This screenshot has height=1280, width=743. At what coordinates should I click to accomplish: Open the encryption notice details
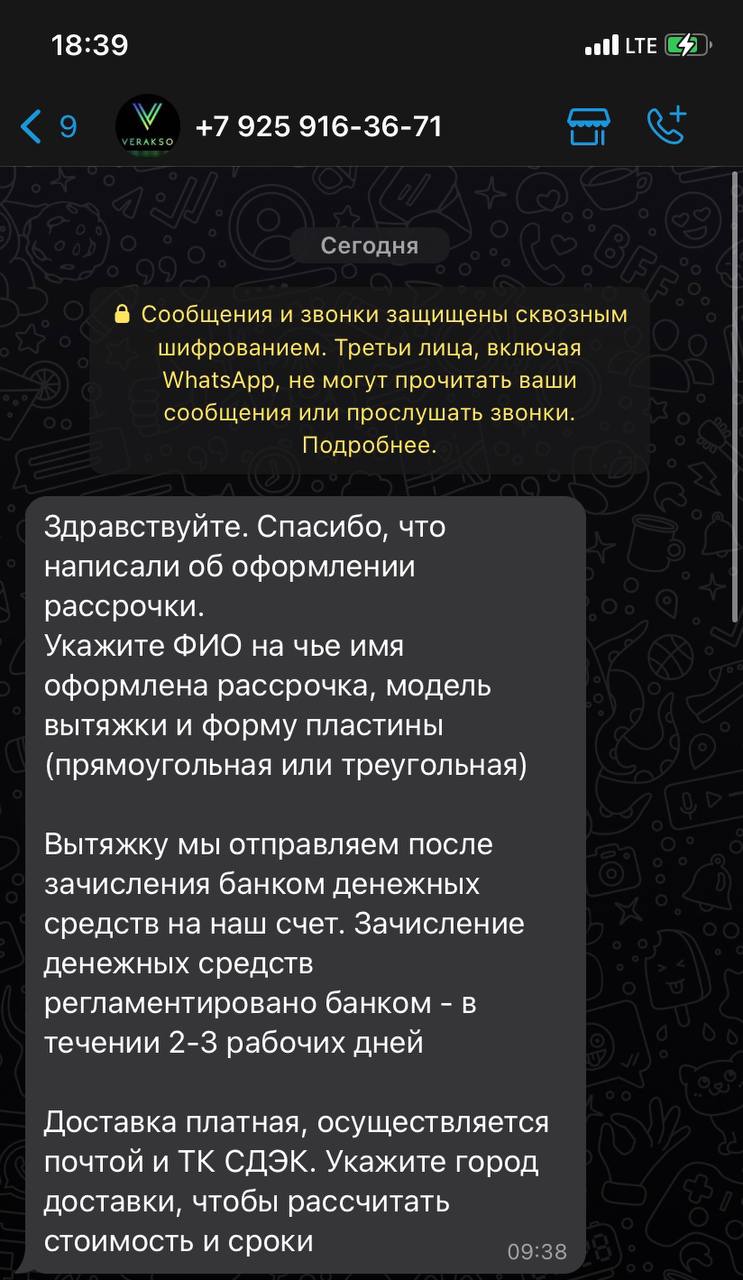click(369, 380)
